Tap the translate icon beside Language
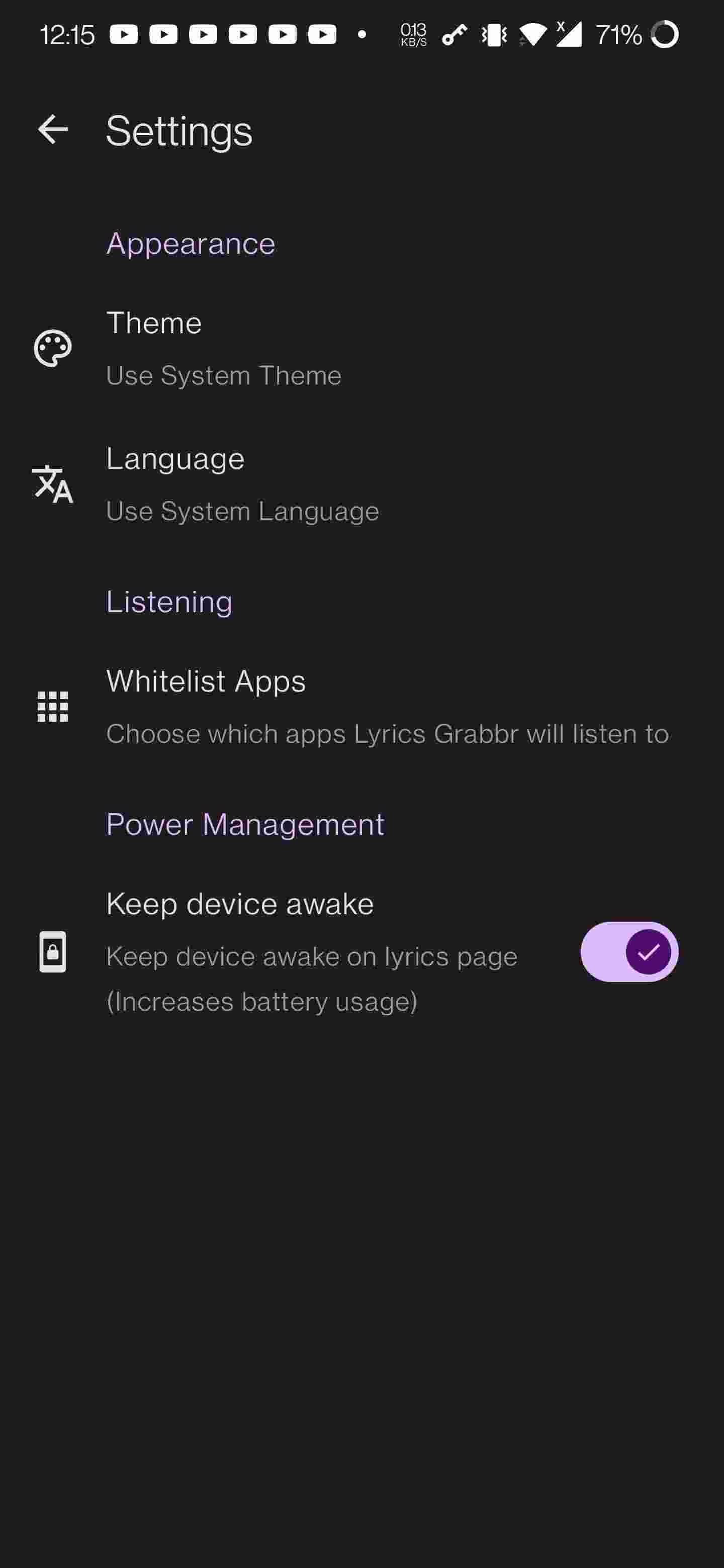This screenshot has height=1568, width=724. click(x=52, y=484)
